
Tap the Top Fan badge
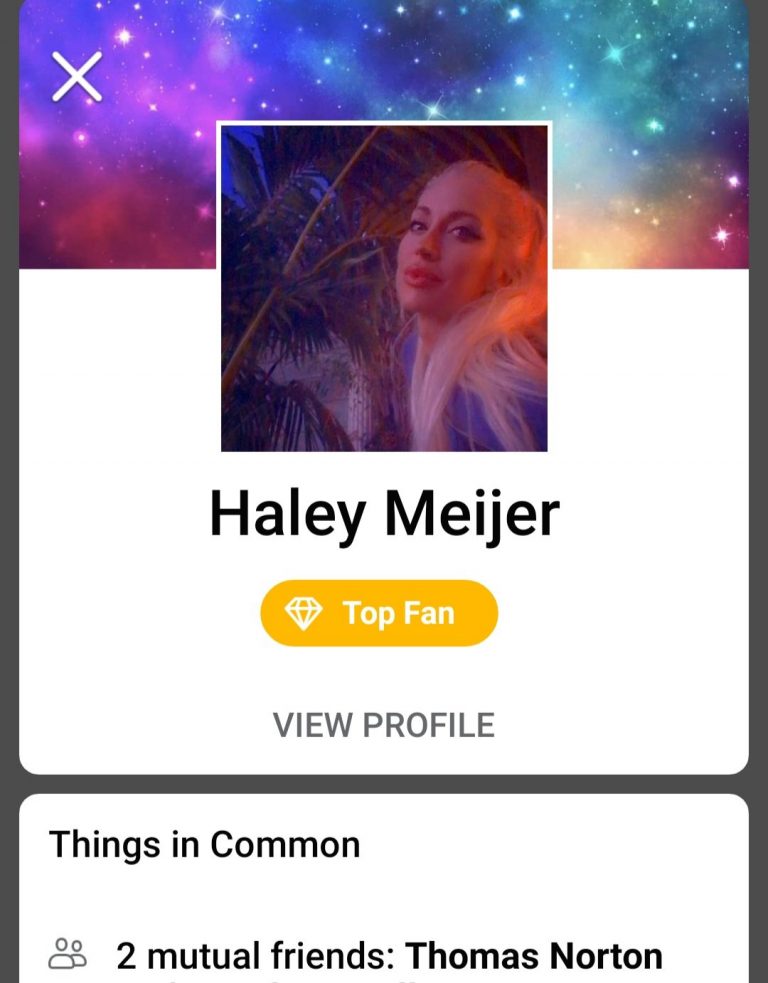[x=379, y=613]
